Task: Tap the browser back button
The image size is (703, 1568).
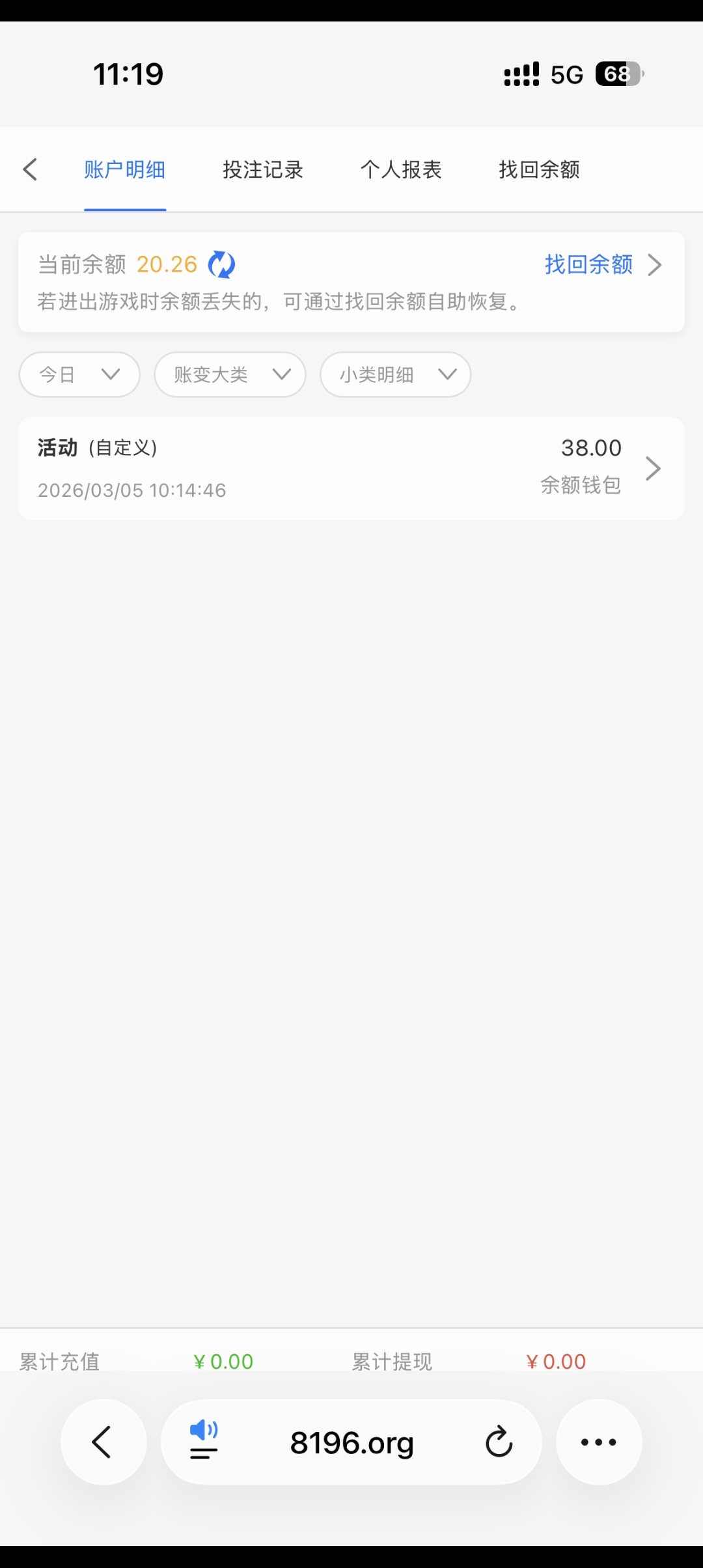Action: pos(103,1442)
